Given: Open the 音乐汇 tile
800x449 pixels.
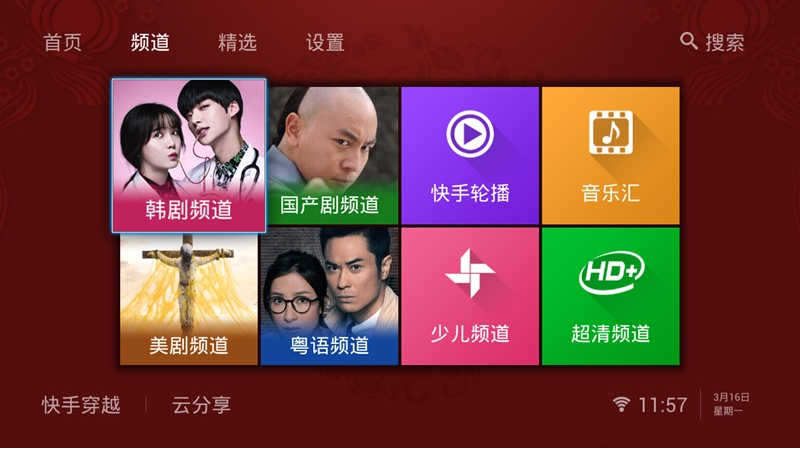Looking at the screenshot, I should click(610, 155).
